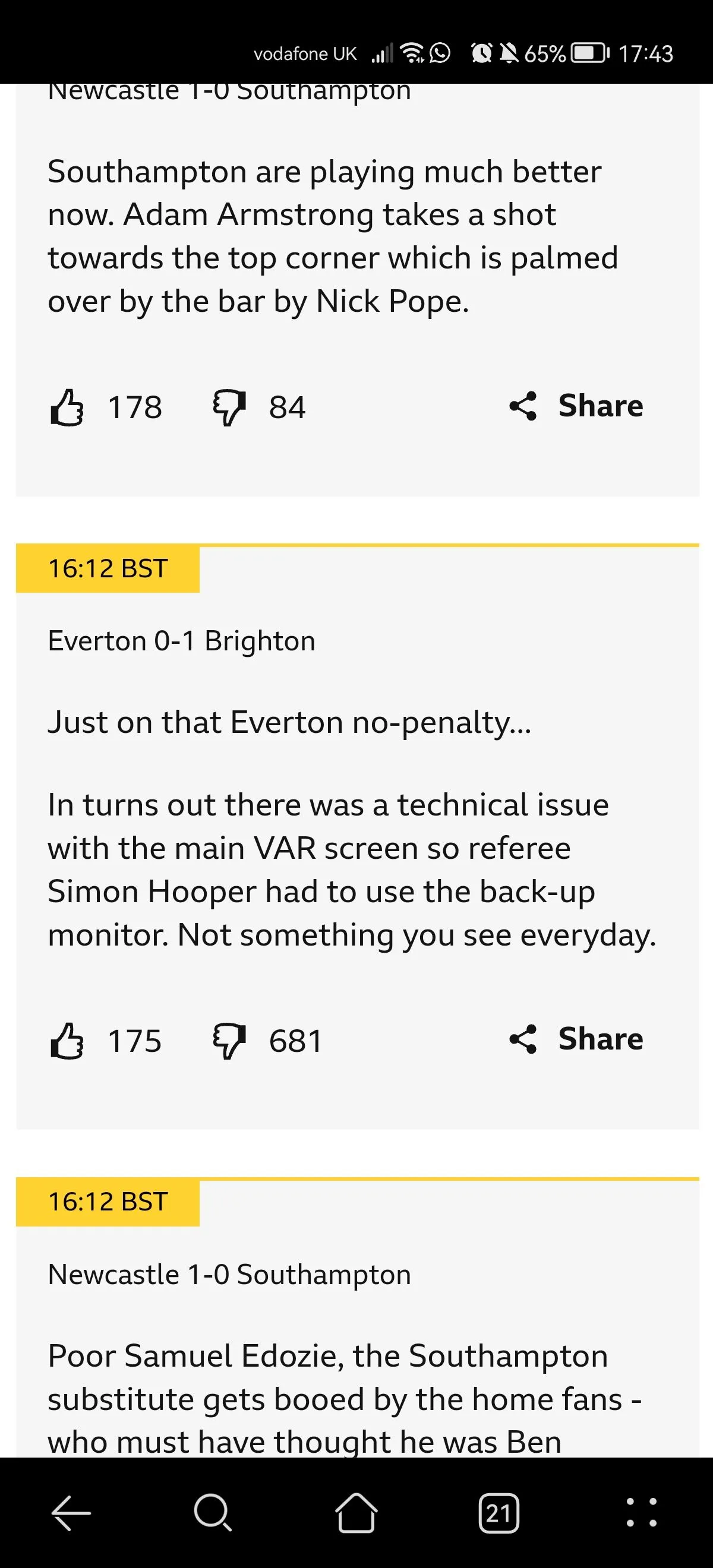Share the Southampton playing better post
The width and height of the screenshot is (713, 1568).
576,406
